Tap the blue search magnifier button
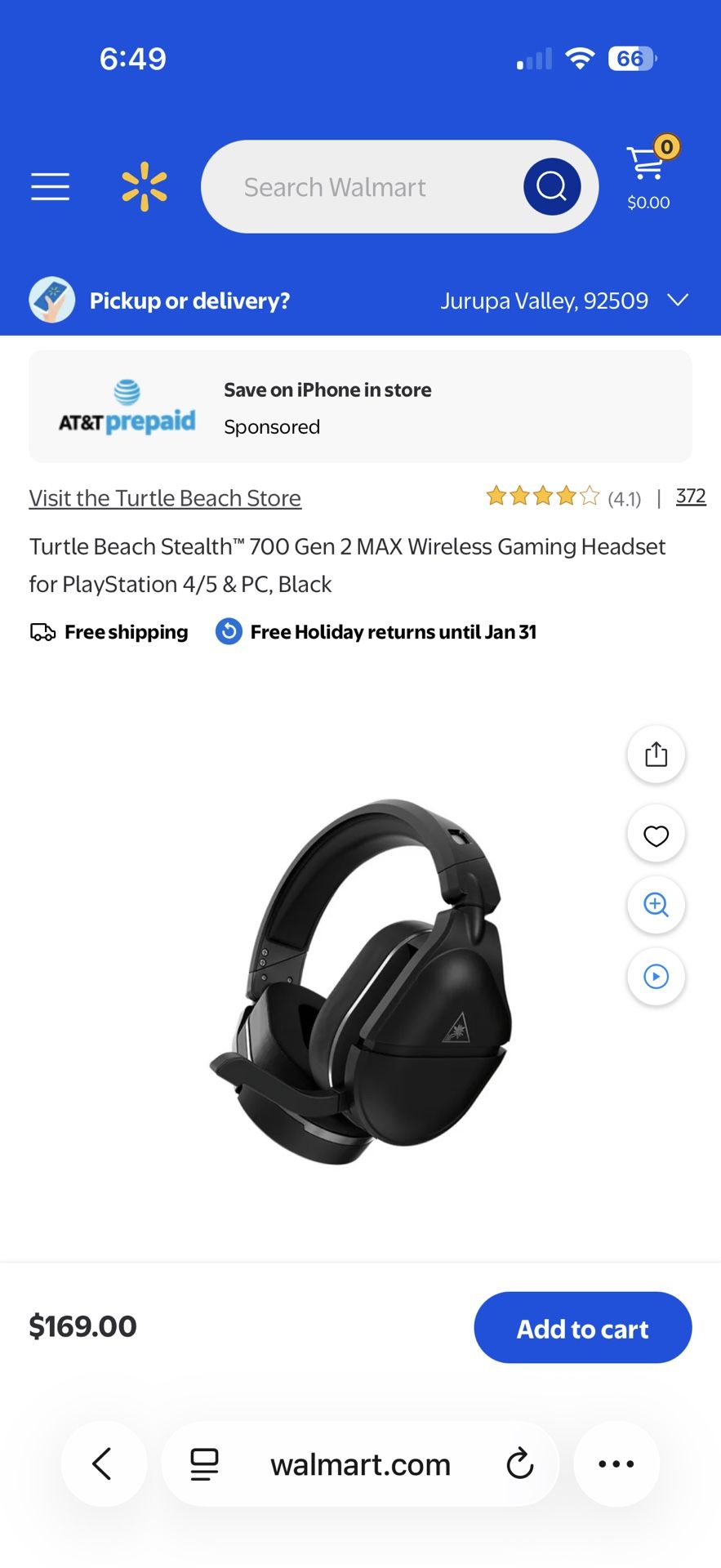The image size is (721, 1568). (x=552, y=186)
